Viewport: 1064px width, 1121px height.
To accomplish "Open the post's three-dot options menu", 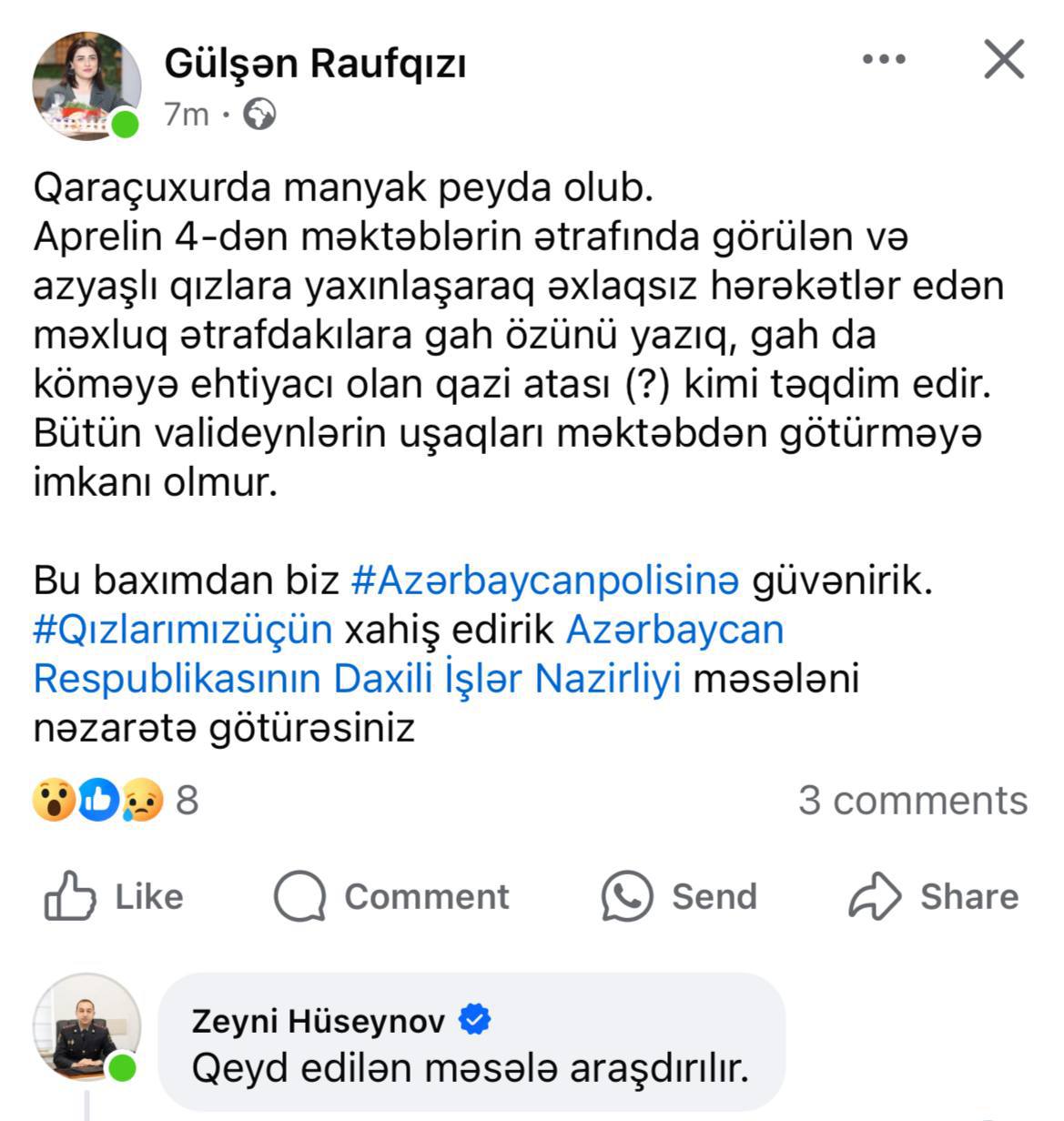I will pyautogui.click(x=883, y=60).
